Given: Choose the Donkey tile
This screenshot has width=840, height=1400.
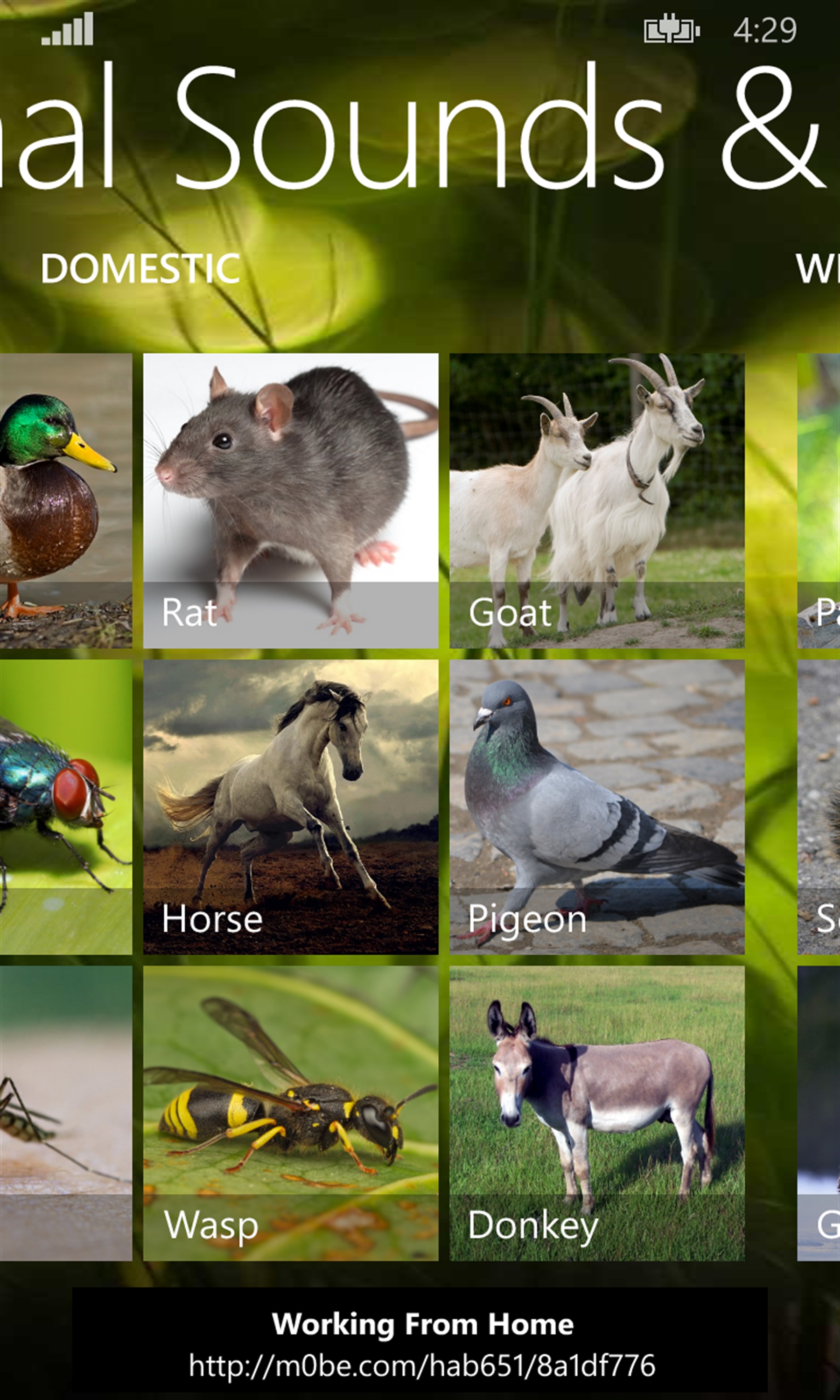Looking at the screenshot, I should (x=596, y=1113).
